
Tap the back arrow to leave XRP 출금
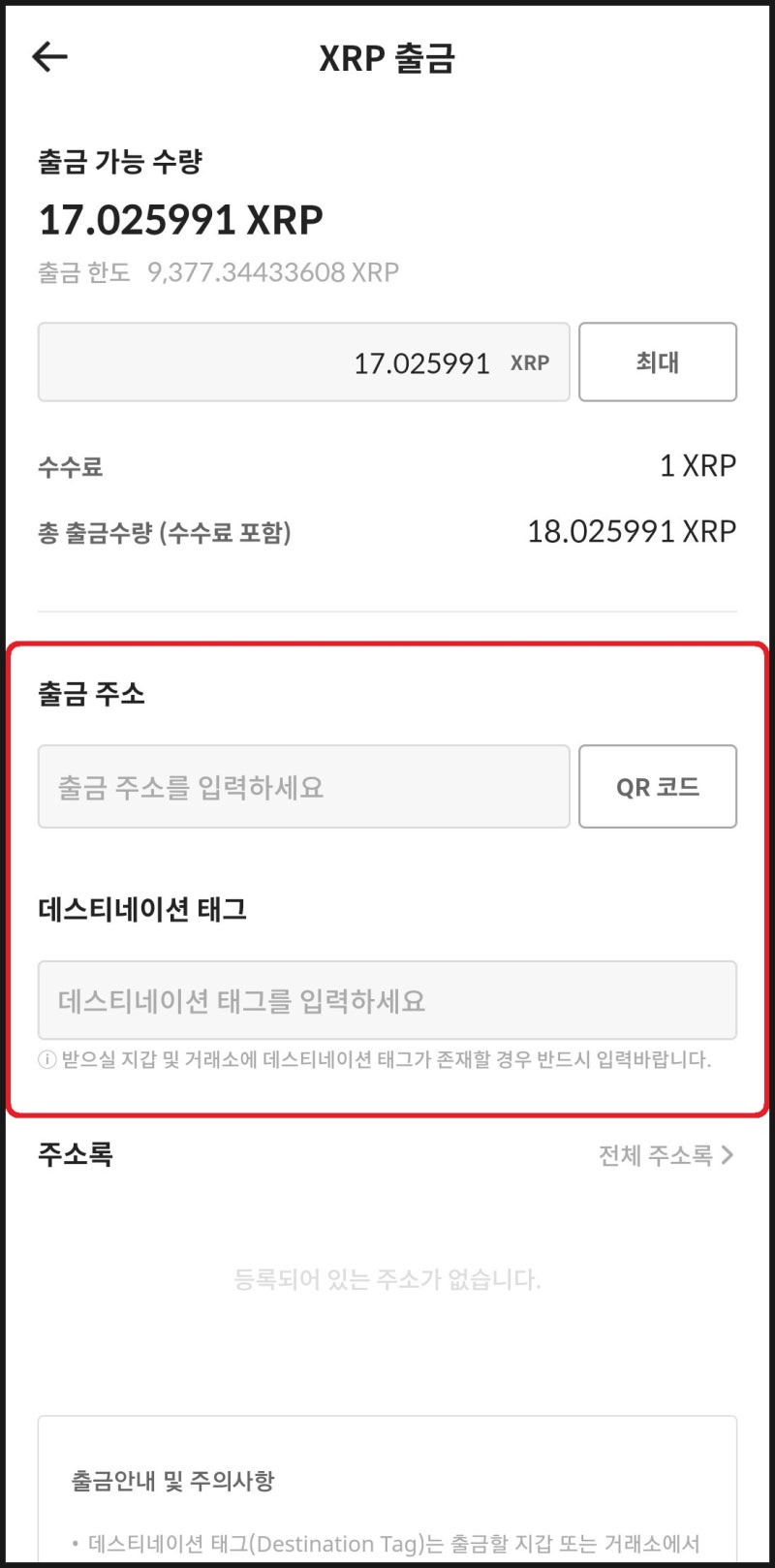coord(48,56)
